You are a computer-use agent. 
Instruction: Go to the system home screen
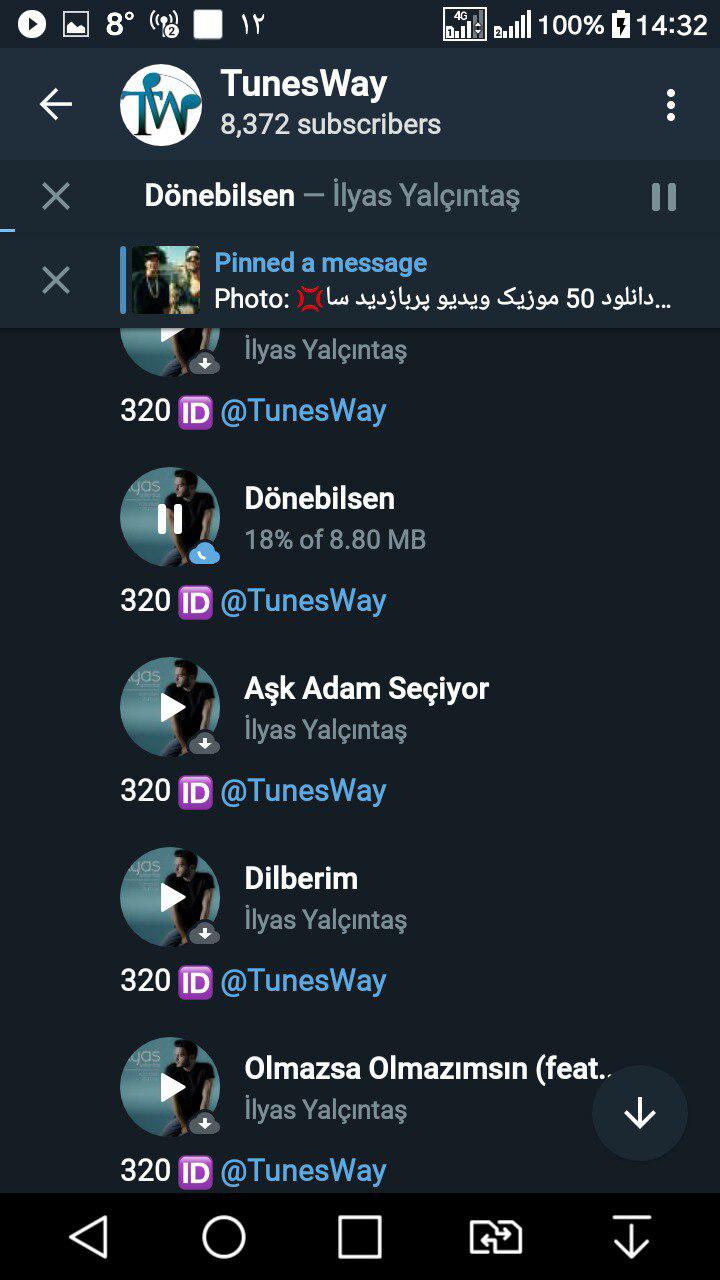click(x=224, y=1237)
